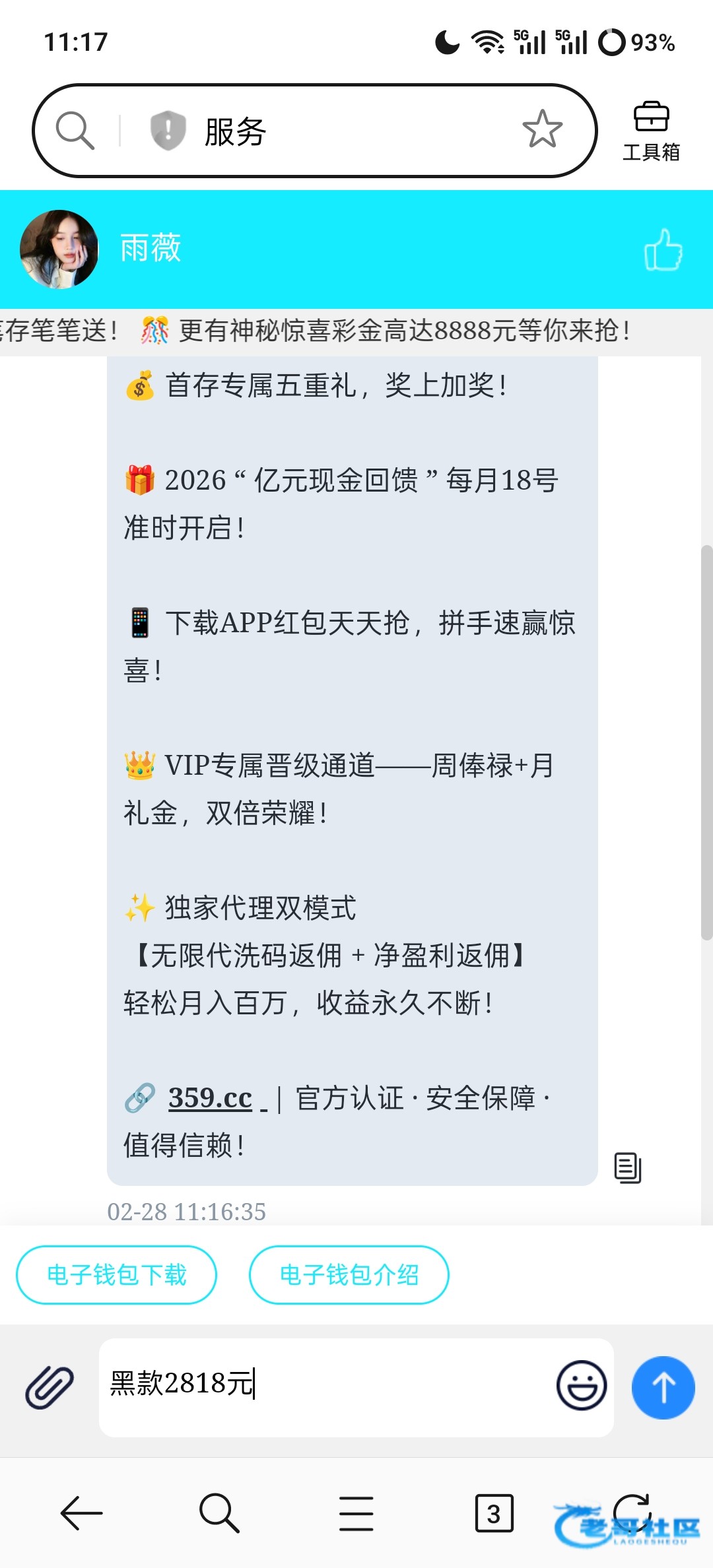The image size is (713, 1568).
Task: Select the 电子钱包介绍 chip
Action: click(x=349, y=1275)
